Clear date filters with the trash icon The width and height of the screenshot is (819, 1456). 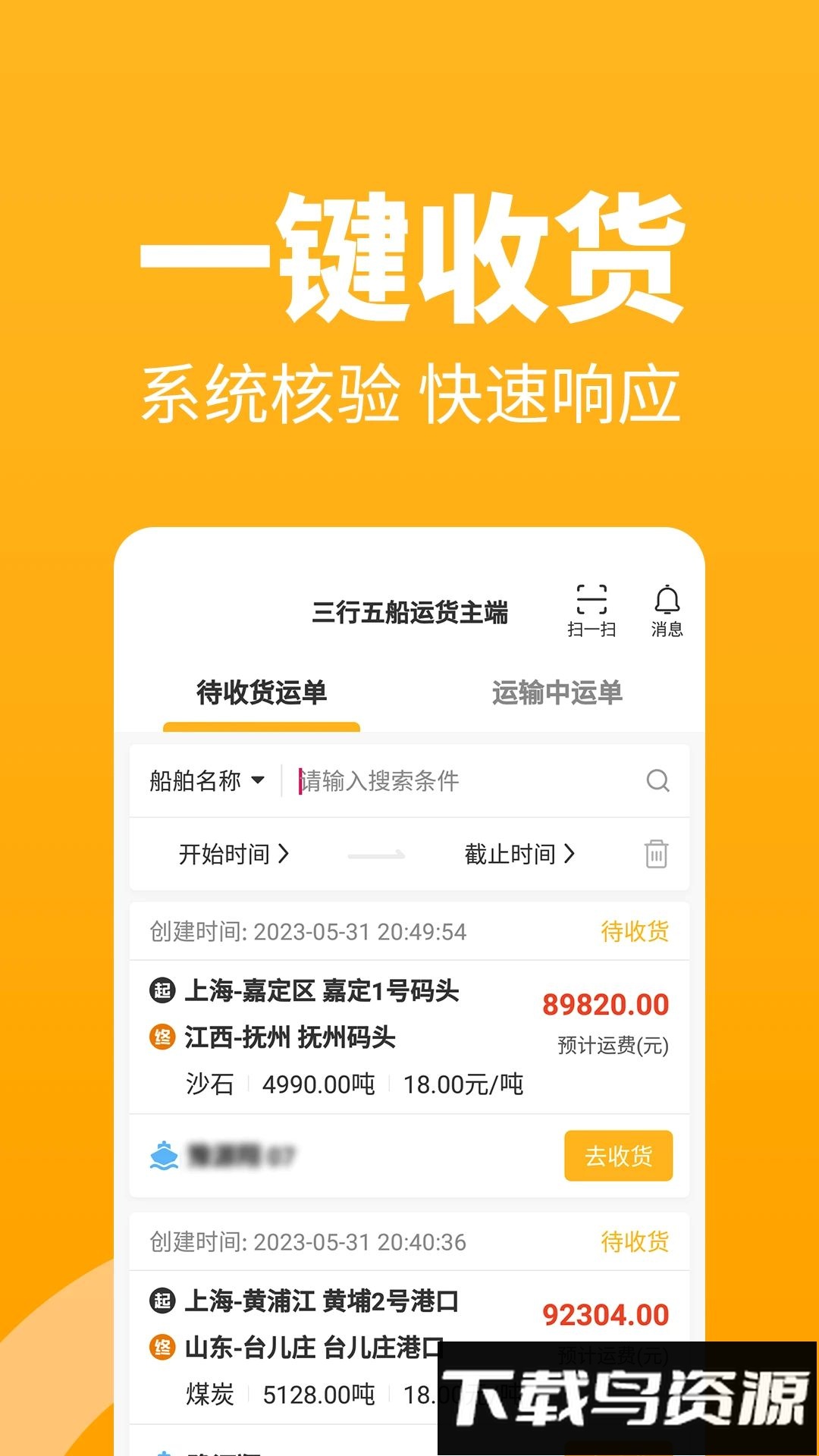(657, 853)
